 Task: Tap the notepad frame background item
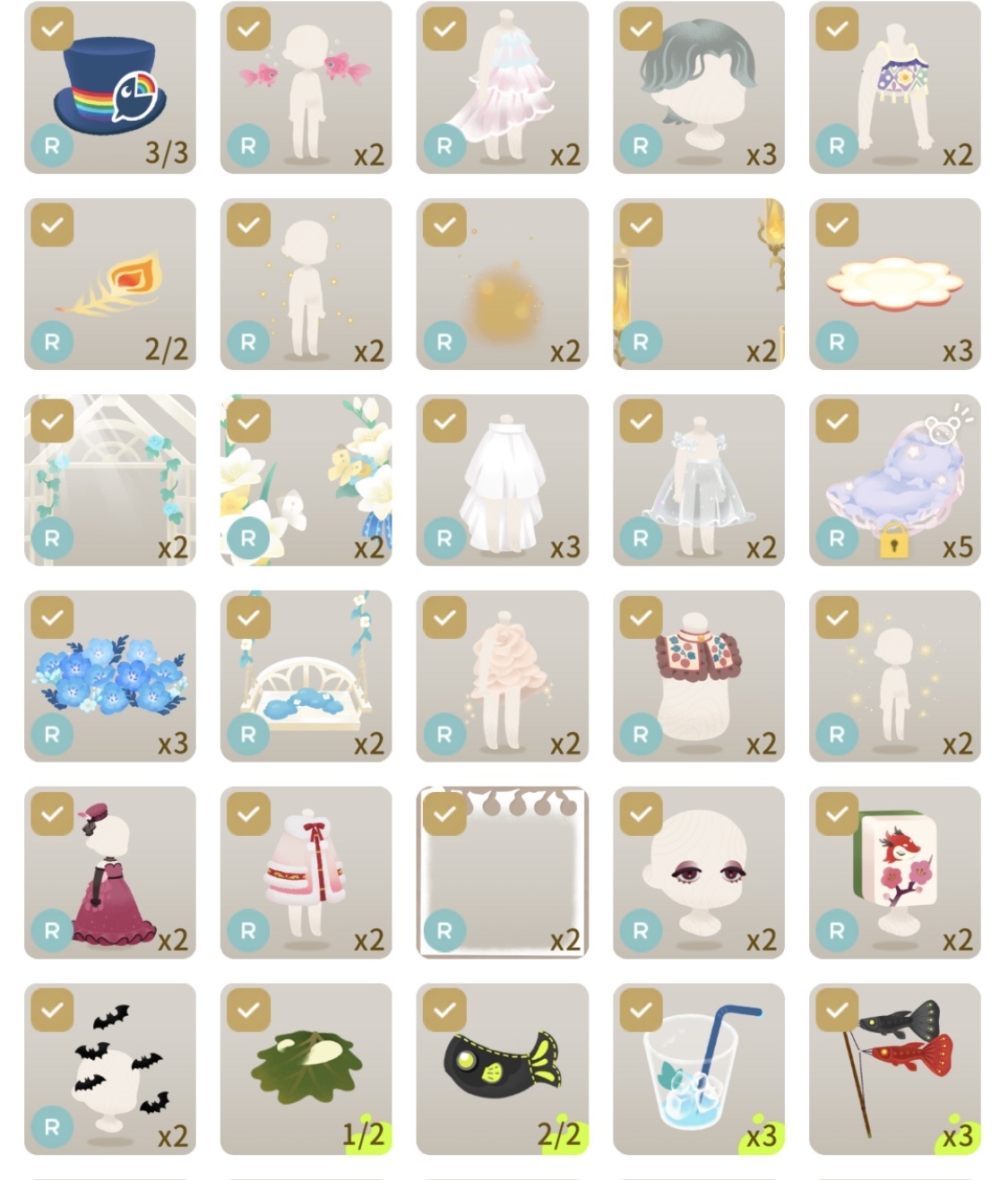502,873
